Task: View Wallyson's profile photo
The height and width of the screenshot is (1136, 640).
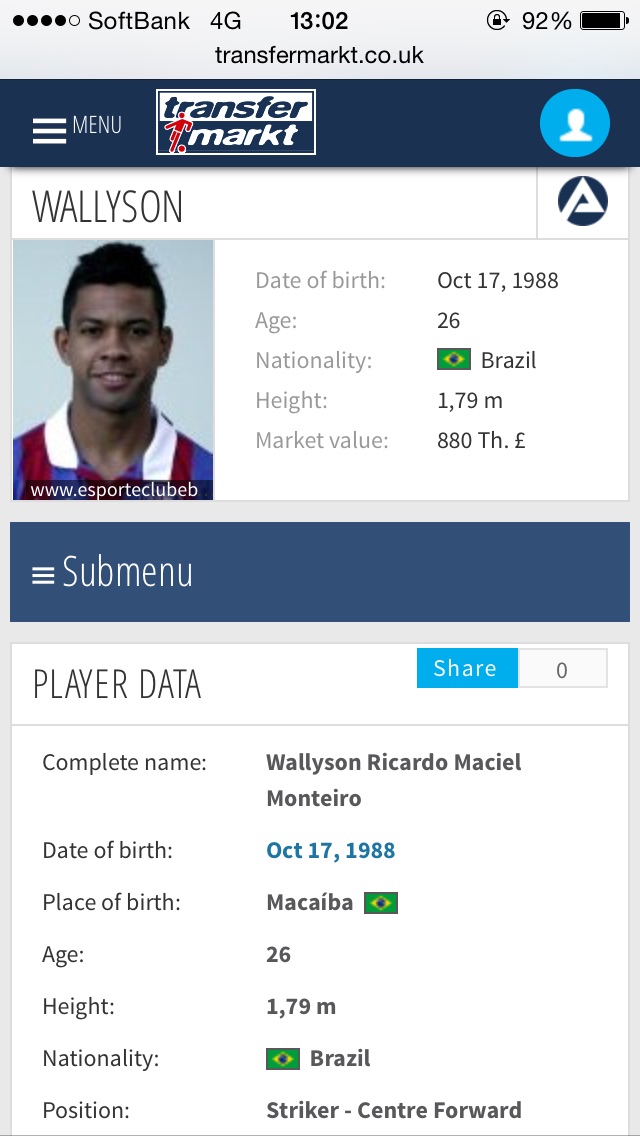Action: point(113,369)
